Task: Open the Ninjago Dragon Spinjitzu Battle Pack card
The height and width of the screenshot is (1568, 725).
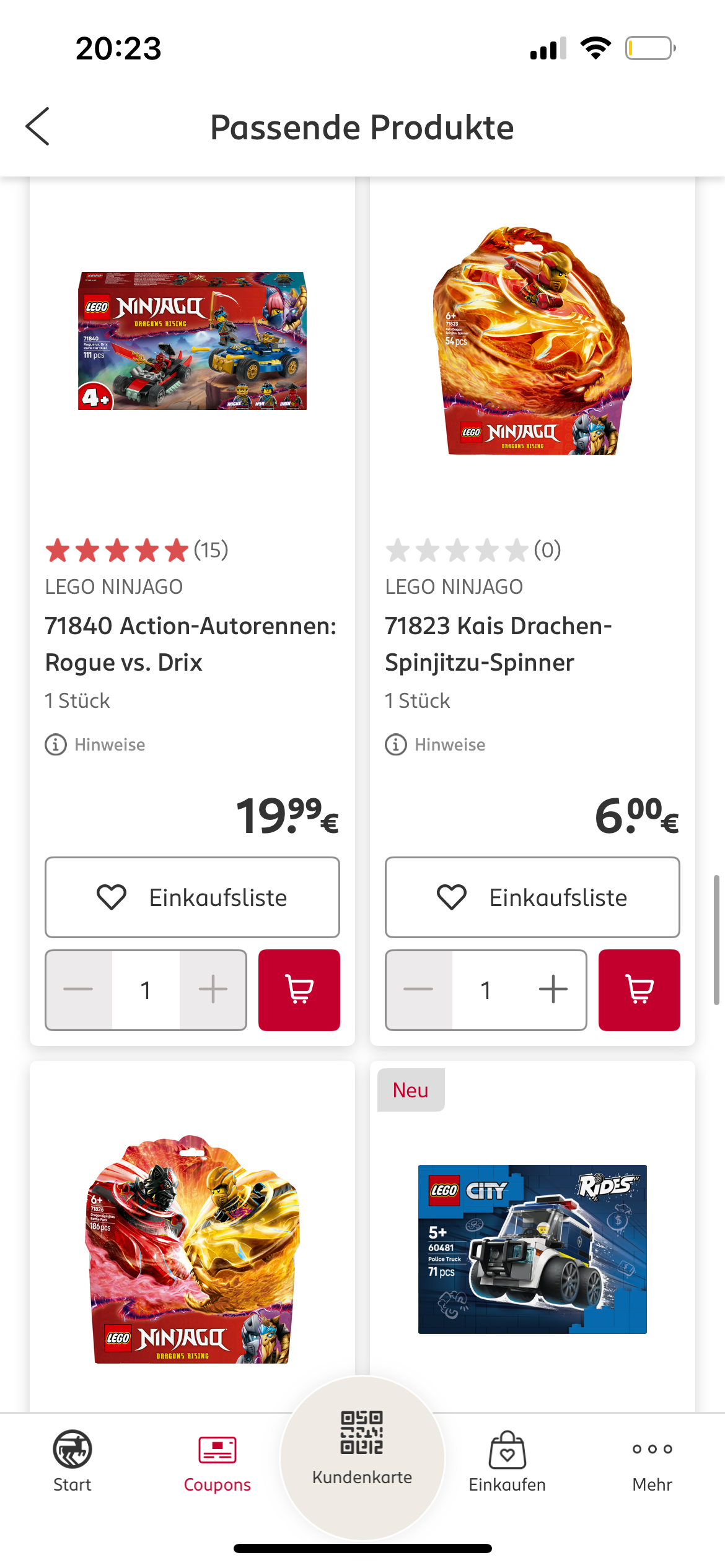Action: coord(192,1248)
